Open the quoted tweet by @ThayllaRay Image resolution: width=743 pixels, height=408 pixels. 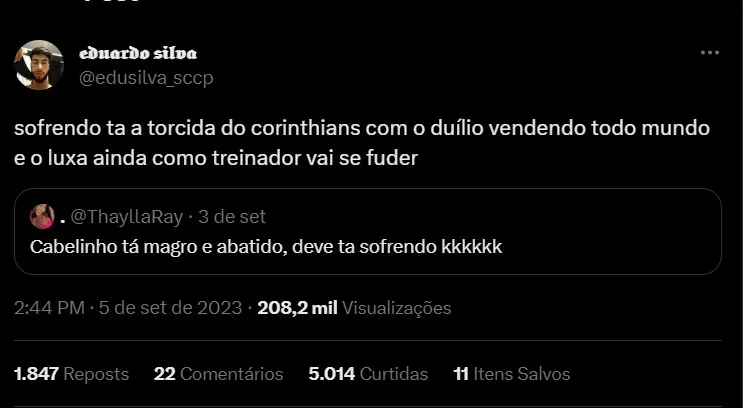367,232
